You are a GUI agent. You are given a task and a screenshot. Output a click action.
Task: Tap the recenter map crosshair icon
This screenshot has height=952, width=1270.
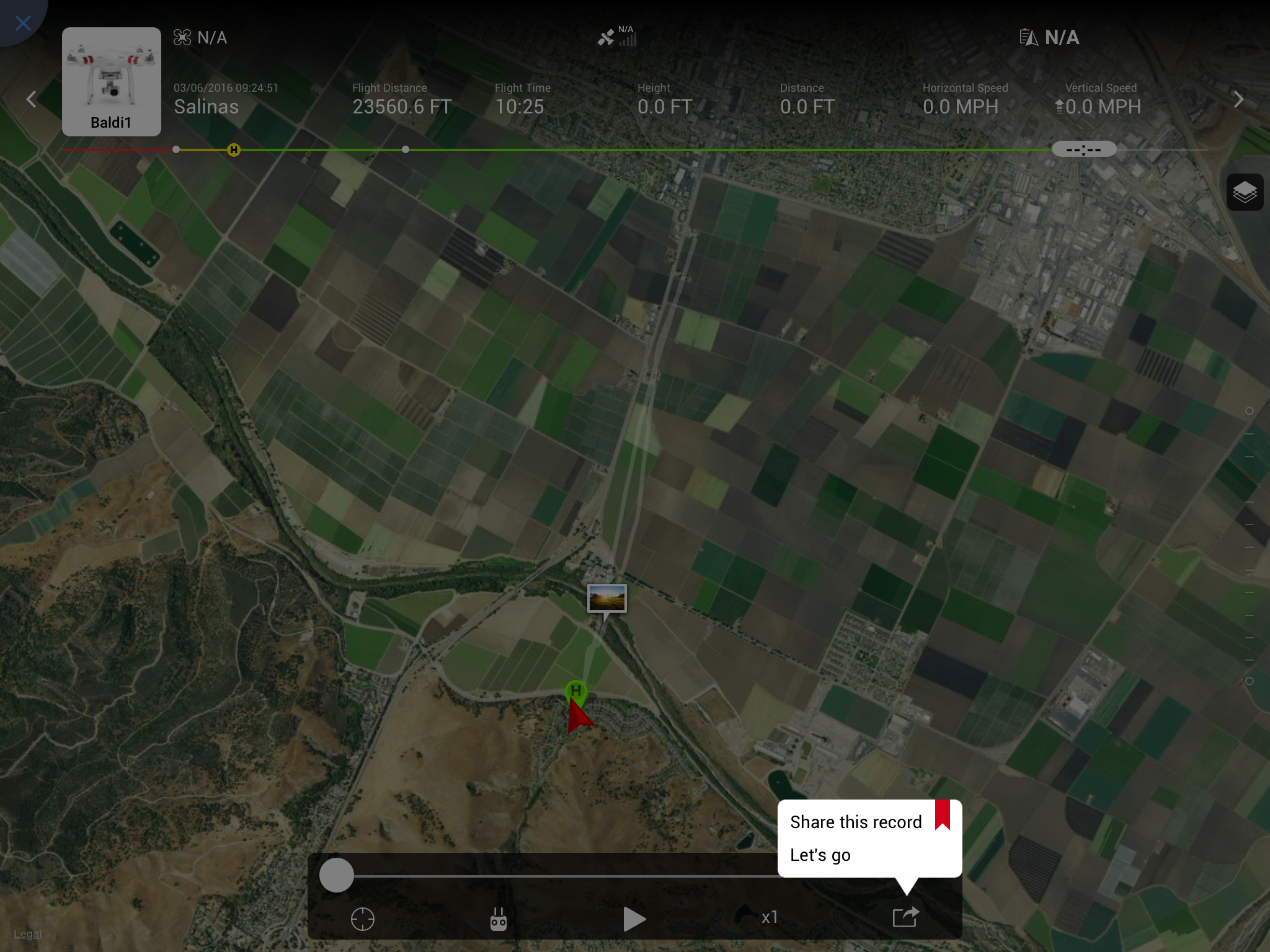pyautogui.click(x=363, y=919)
